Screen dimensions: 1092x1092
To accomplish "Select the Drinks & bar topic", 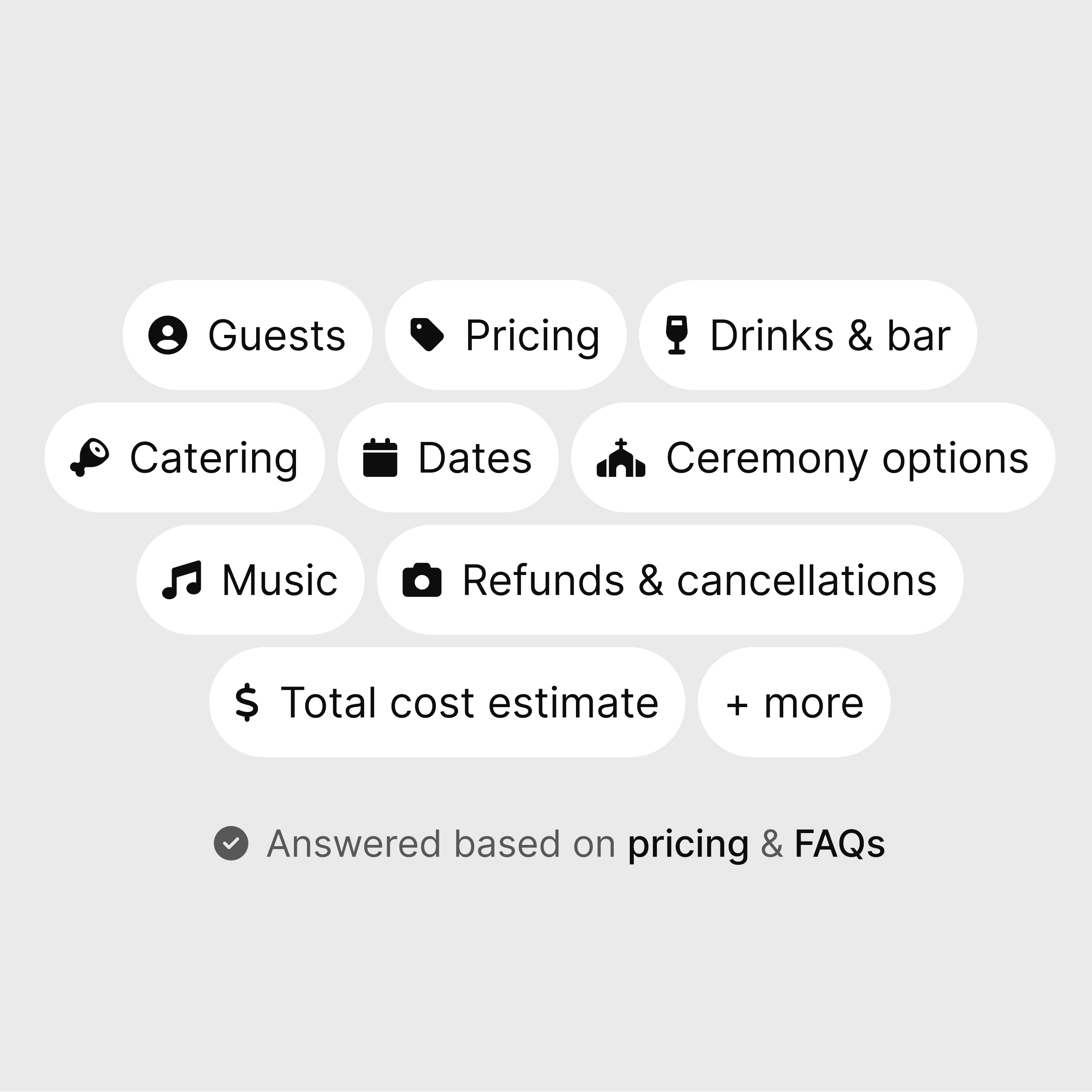I will click(x=810, y=334).
